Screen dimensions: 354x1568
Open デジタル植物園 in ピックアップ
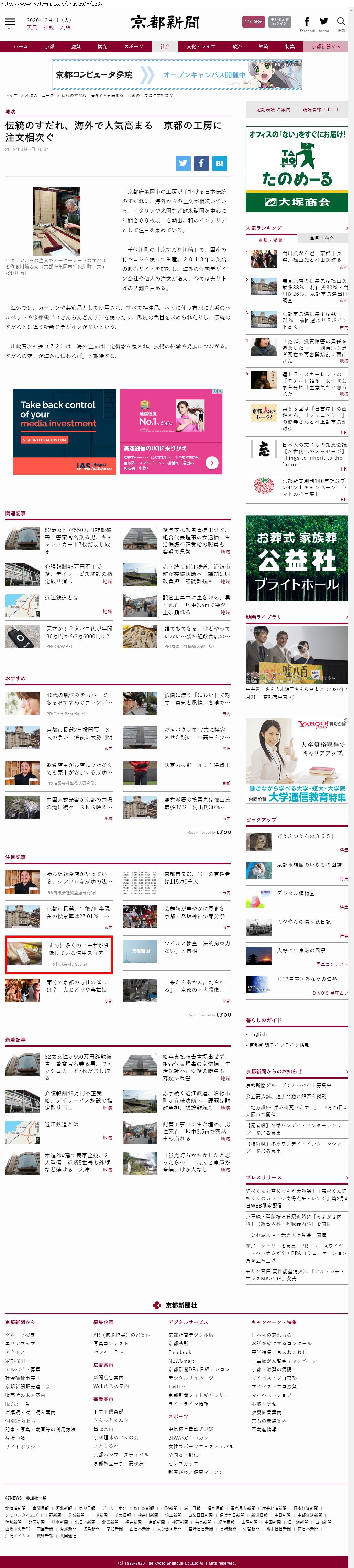pos(296,893)
